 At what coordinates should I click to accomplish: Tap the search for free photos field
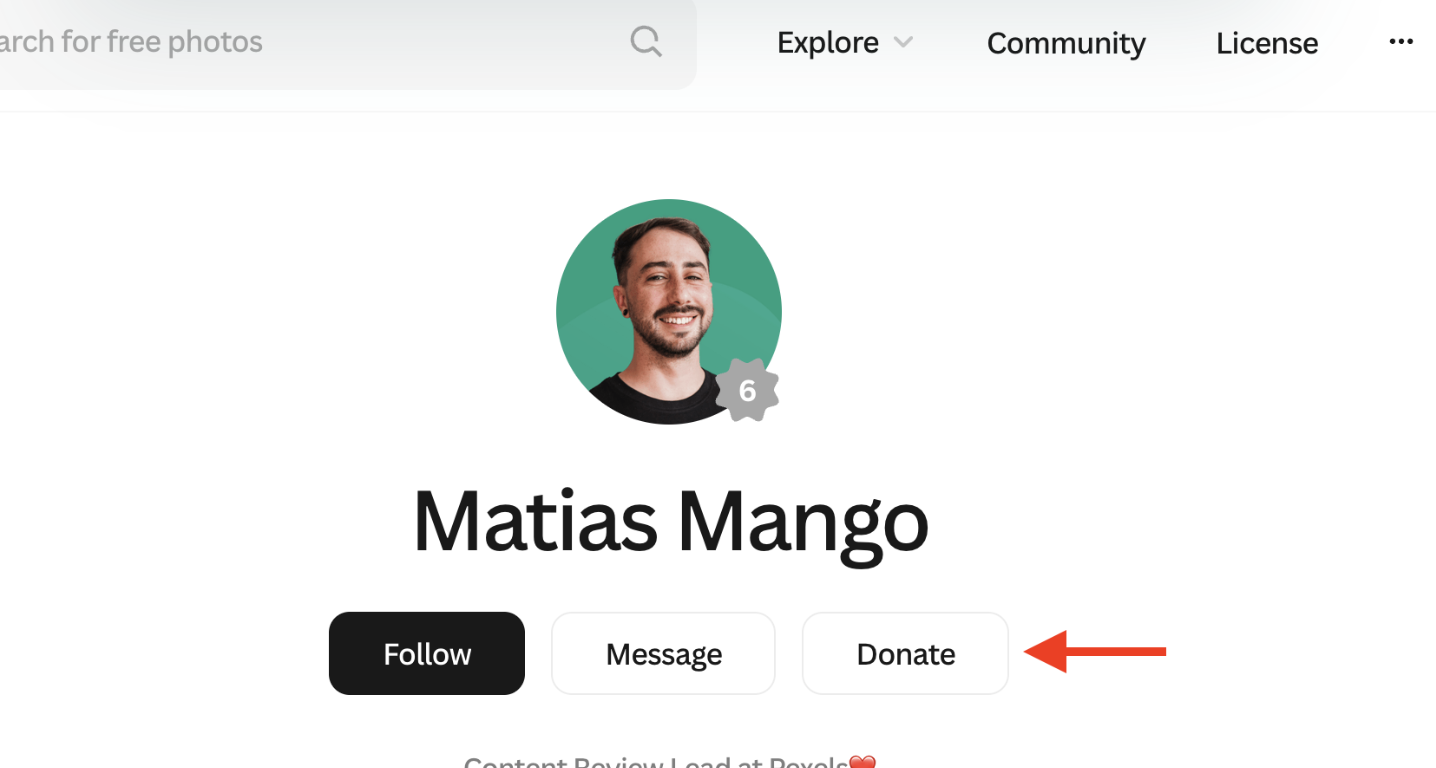pyautogui.click(x=300, y=42)
